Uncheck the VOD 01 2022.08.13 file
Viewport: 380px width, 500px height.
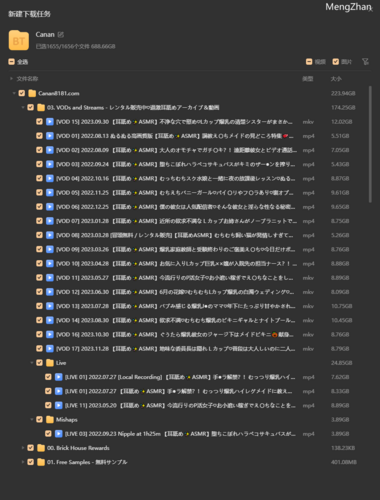(39, 136)
